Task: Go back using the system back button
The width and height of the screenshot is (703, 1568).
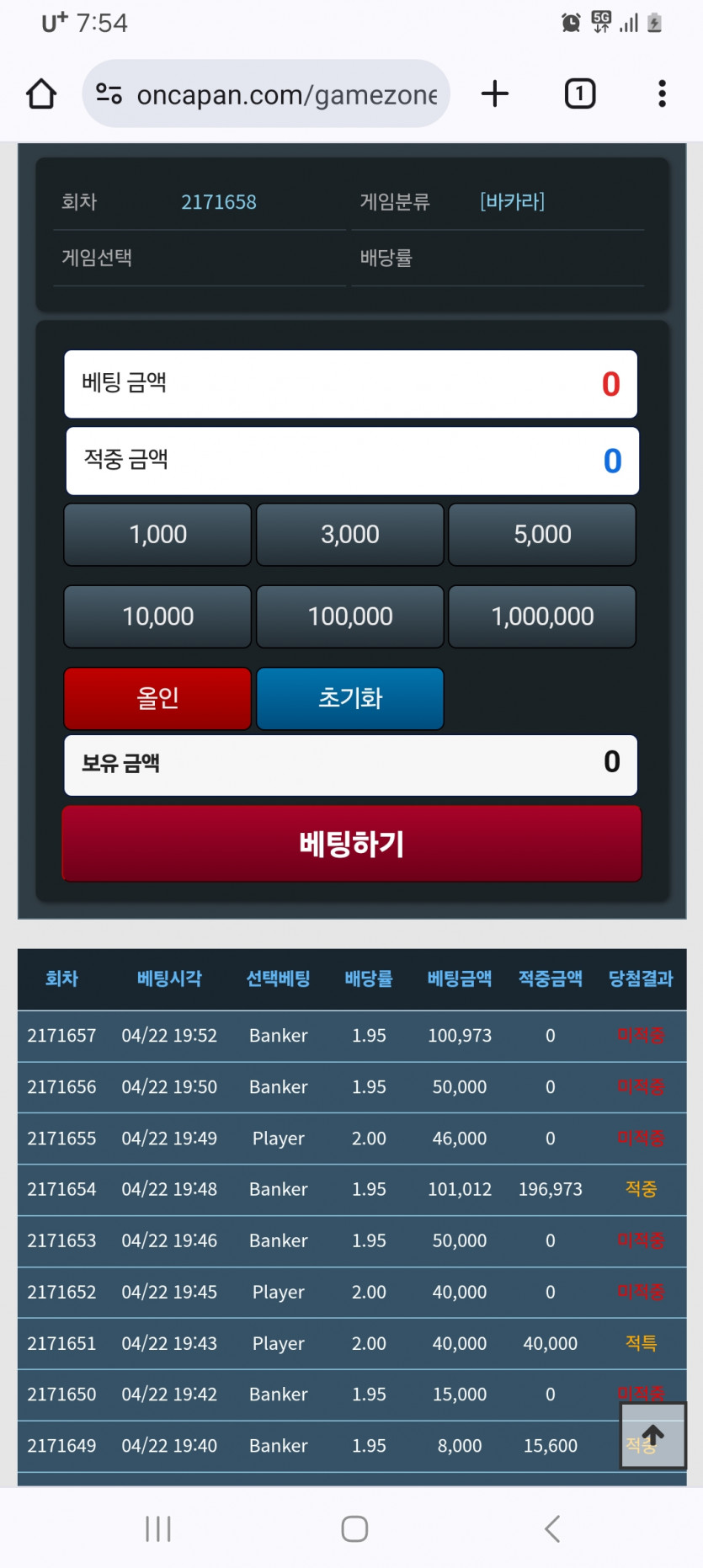Action: point(552,1528)
